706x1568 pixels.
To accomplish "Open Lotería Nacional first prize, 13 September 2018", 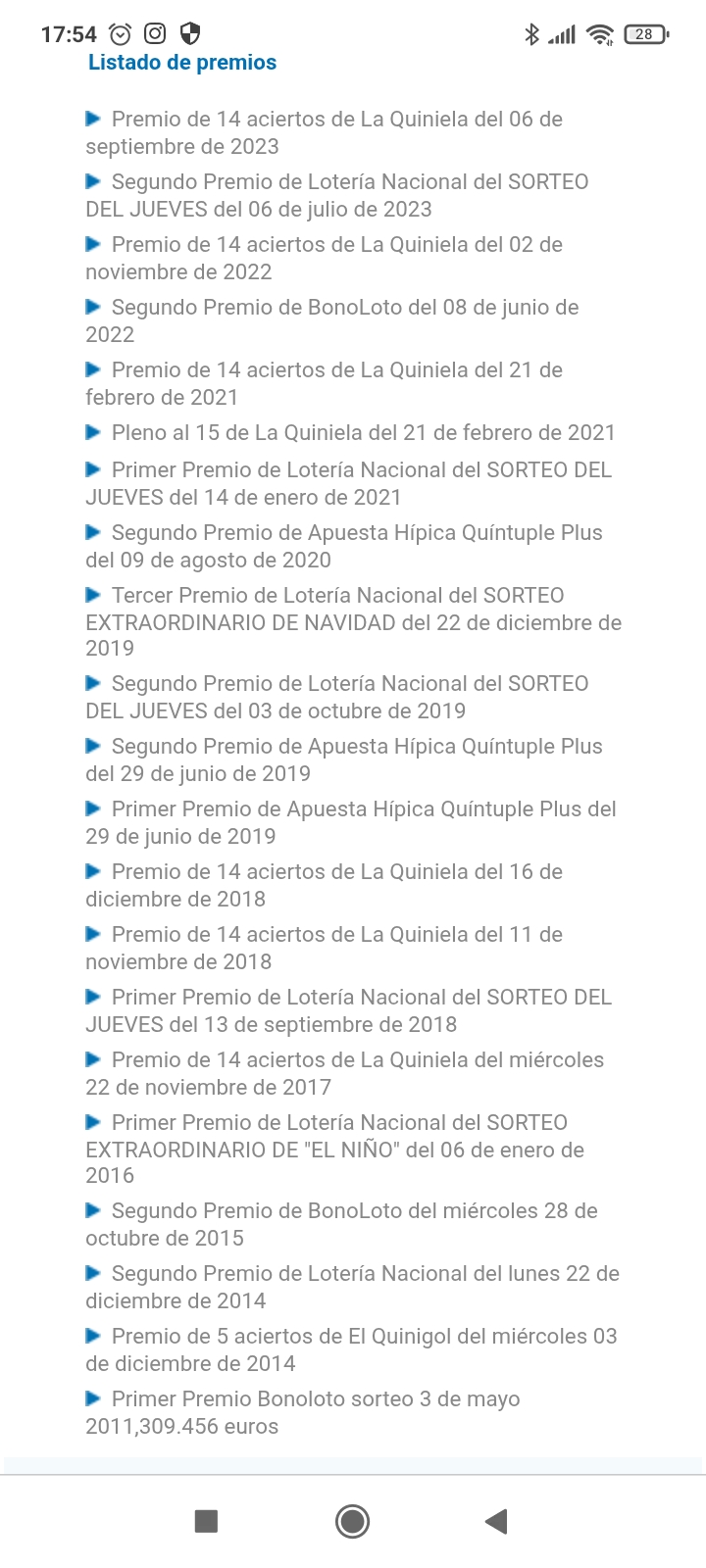I will pos(361,998).
